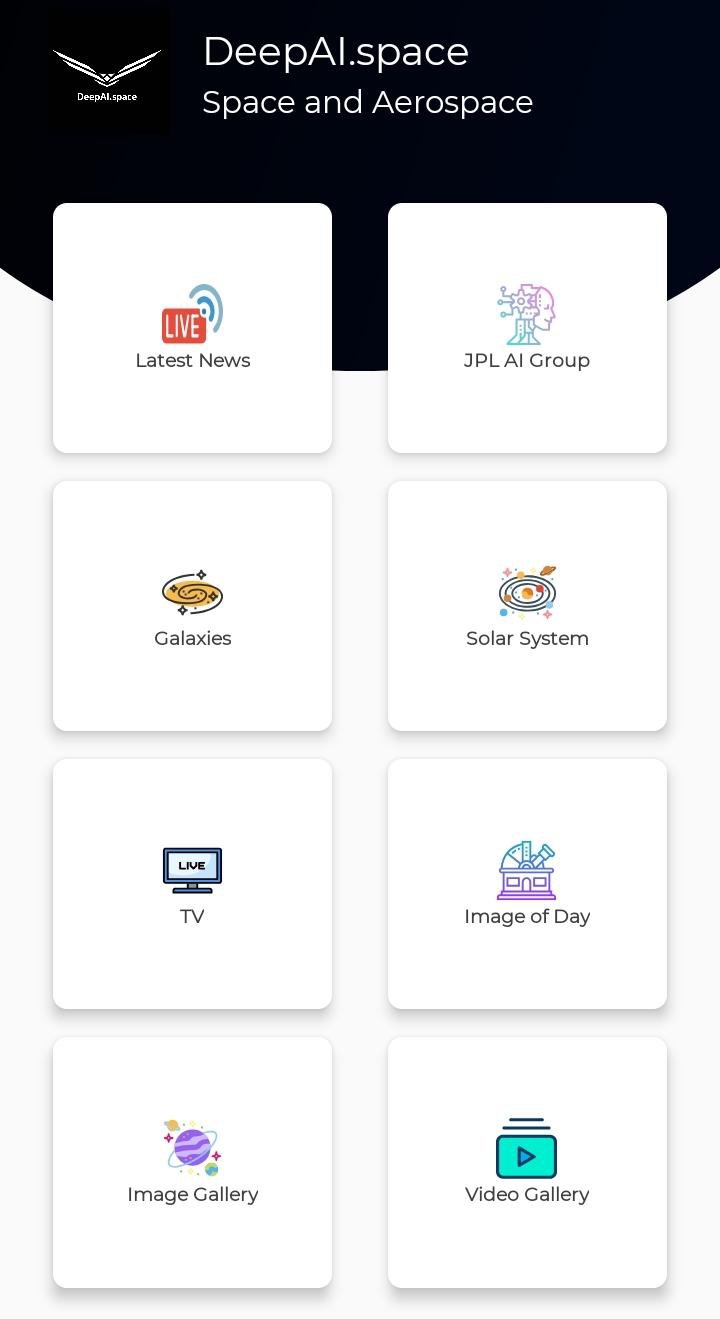
Task: Tap the purple planet icon in Image Gallery
Action: click(192, 1147)
